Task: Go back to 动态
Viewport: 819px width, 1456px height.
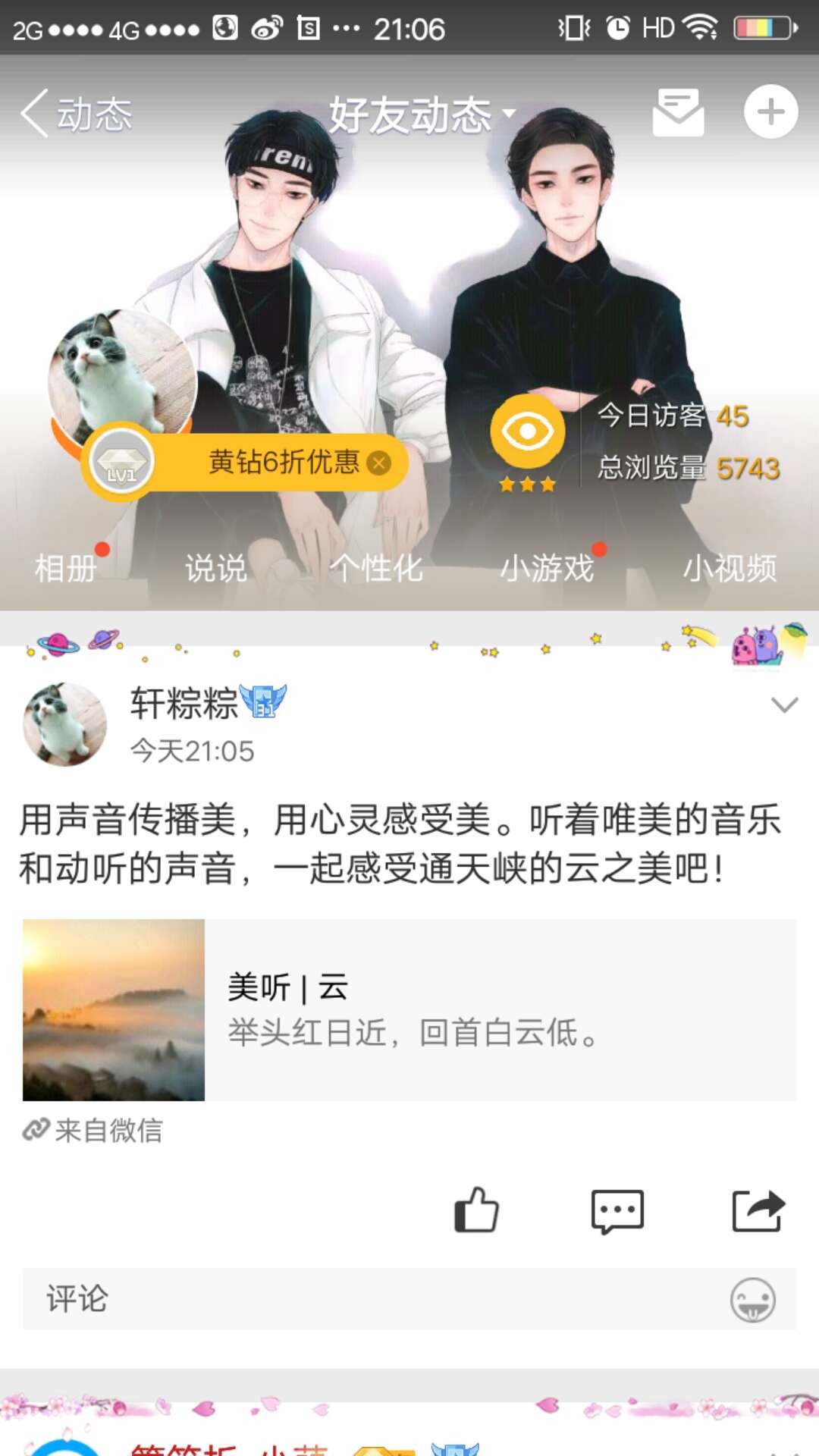Action: [76, 114]
